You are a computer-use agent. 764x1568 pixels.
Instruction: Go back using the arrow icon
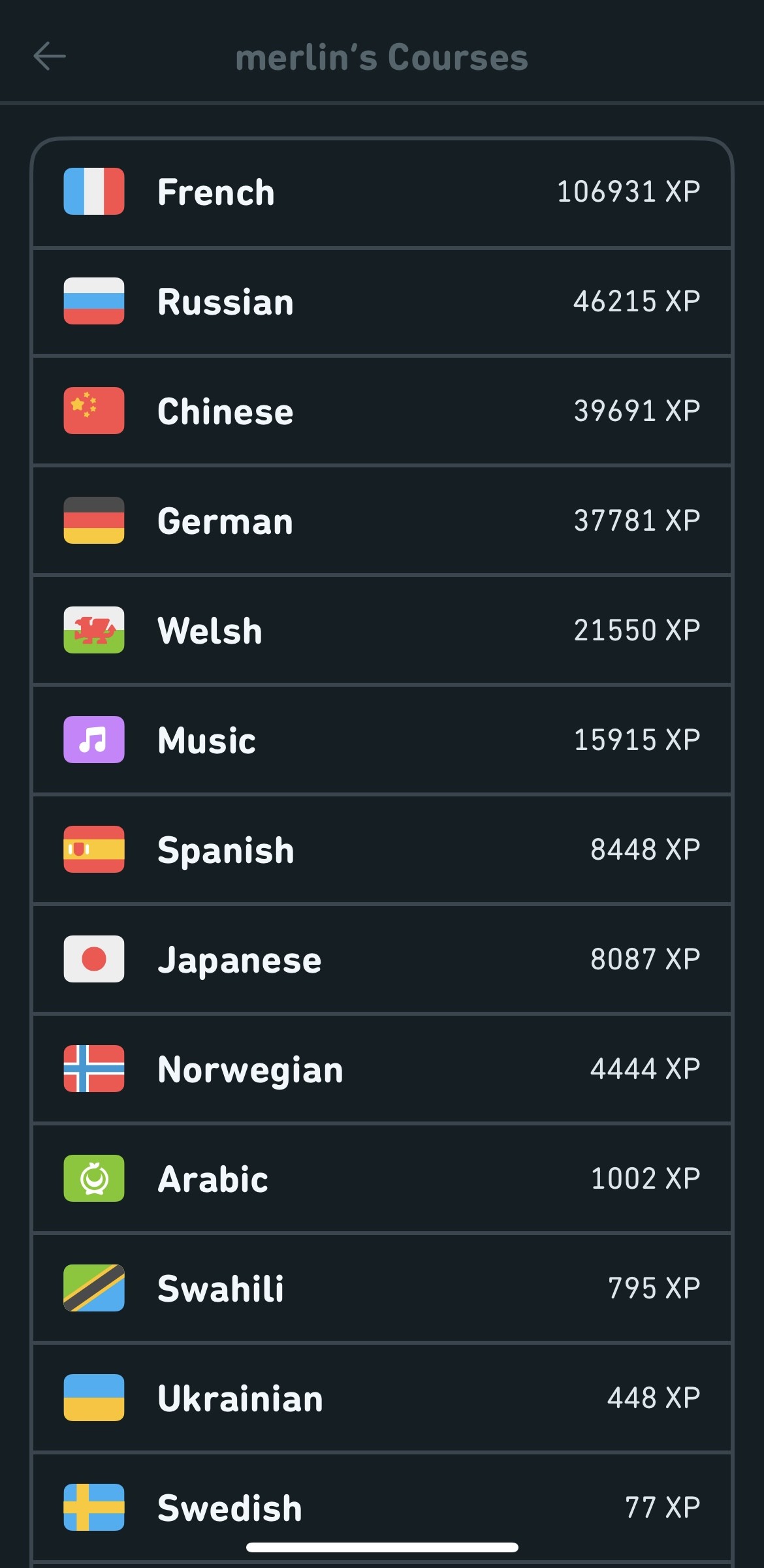tap(50, 56)
